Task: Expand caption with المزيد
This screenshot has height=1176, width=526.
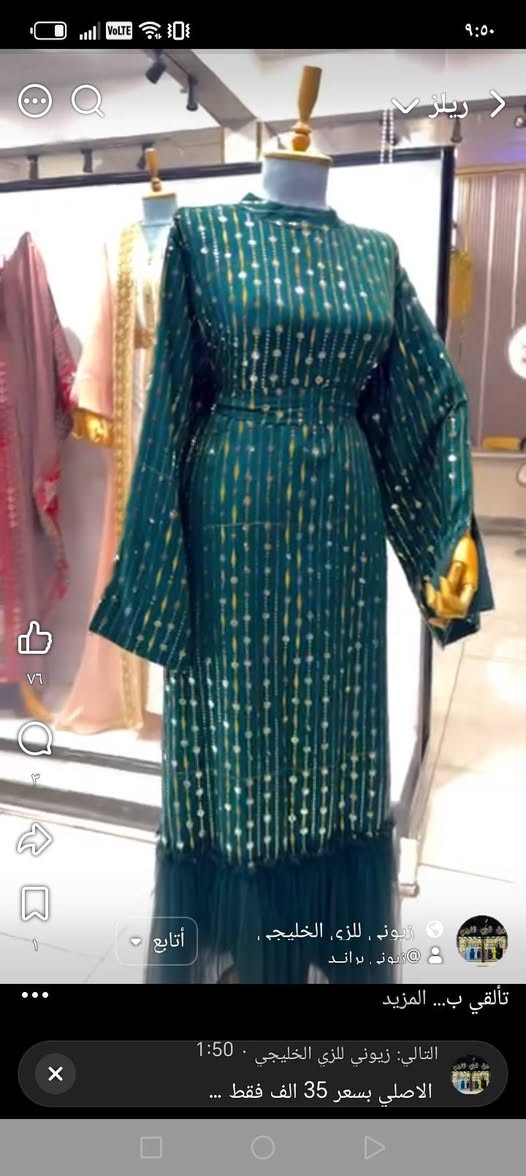Action: tap(405, 998)
